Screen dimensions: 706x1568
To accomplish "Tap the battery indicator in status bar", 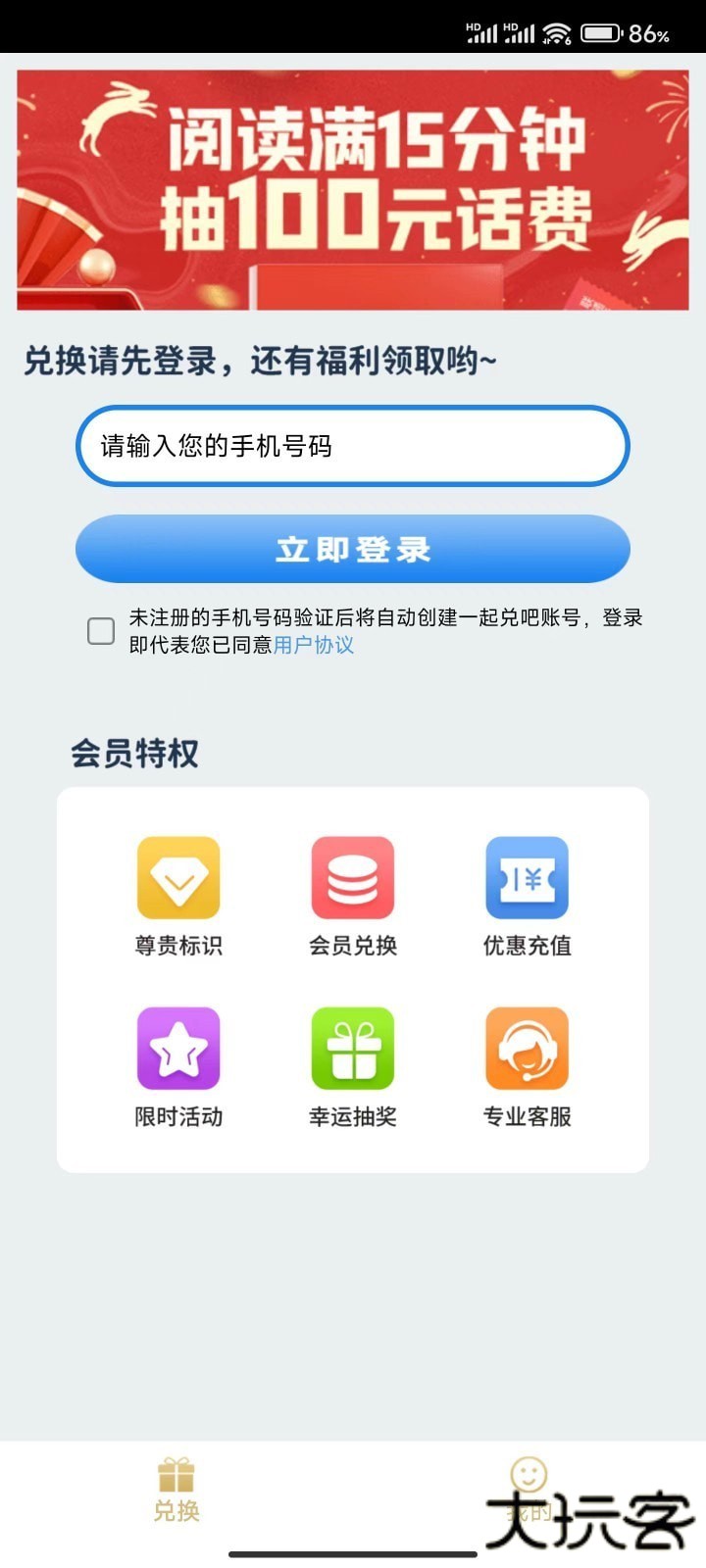I will tap(602, 31).
